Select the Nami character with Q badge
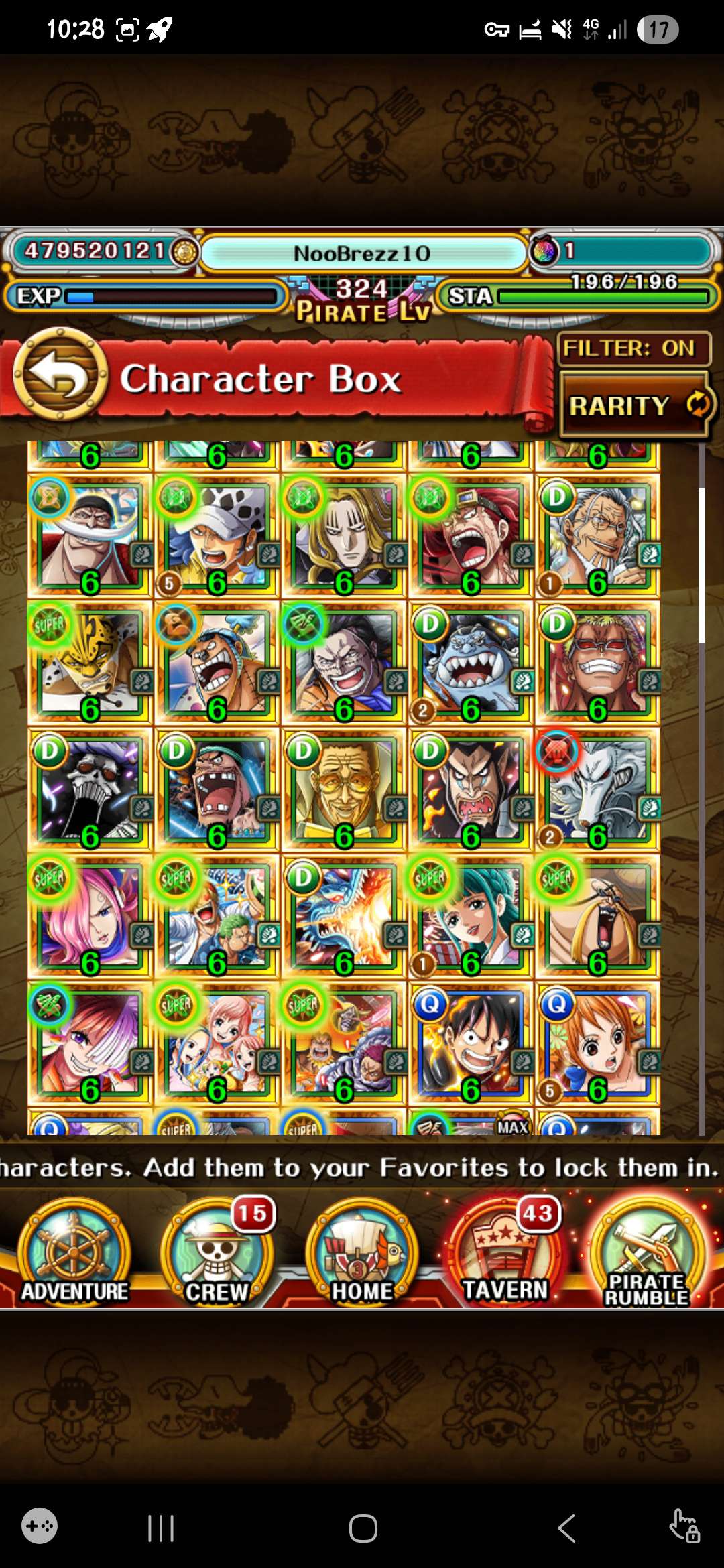The height and width of the screenshot is (1568, 724). [597, 1044]
